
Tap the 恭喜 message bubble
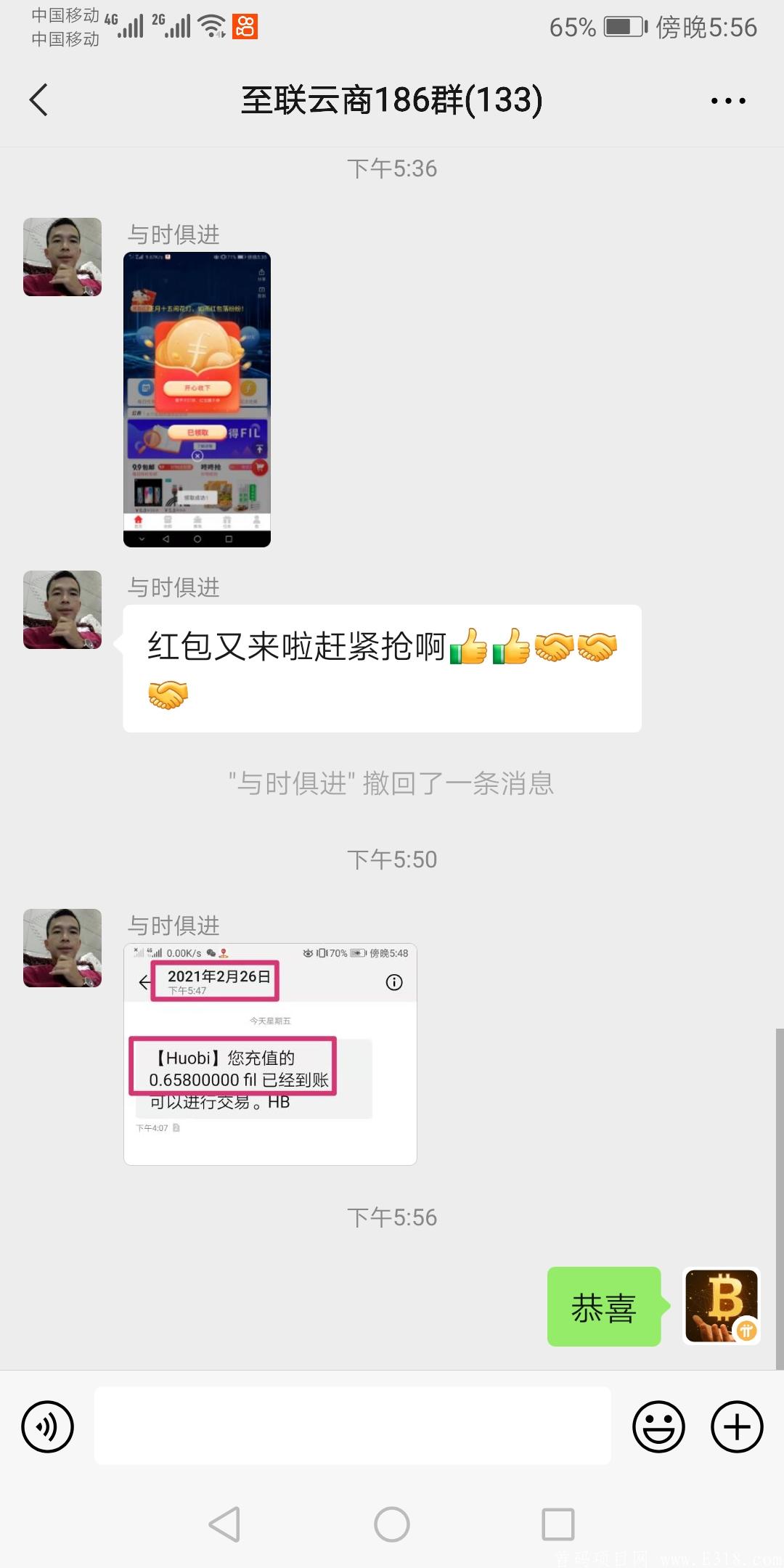click(x=603, y=1305)
